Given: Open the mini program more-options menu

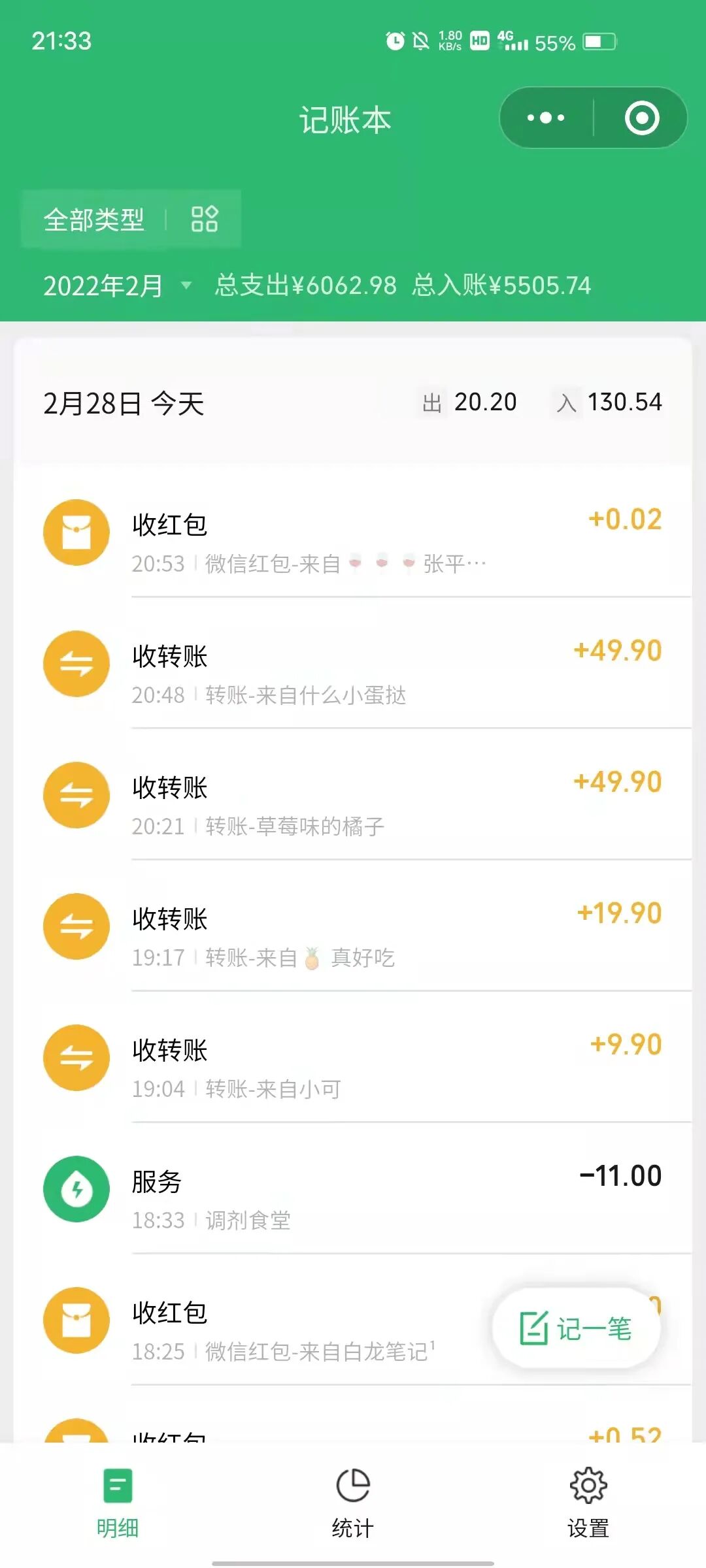Looking at the screenshot, I should [546, 118].
